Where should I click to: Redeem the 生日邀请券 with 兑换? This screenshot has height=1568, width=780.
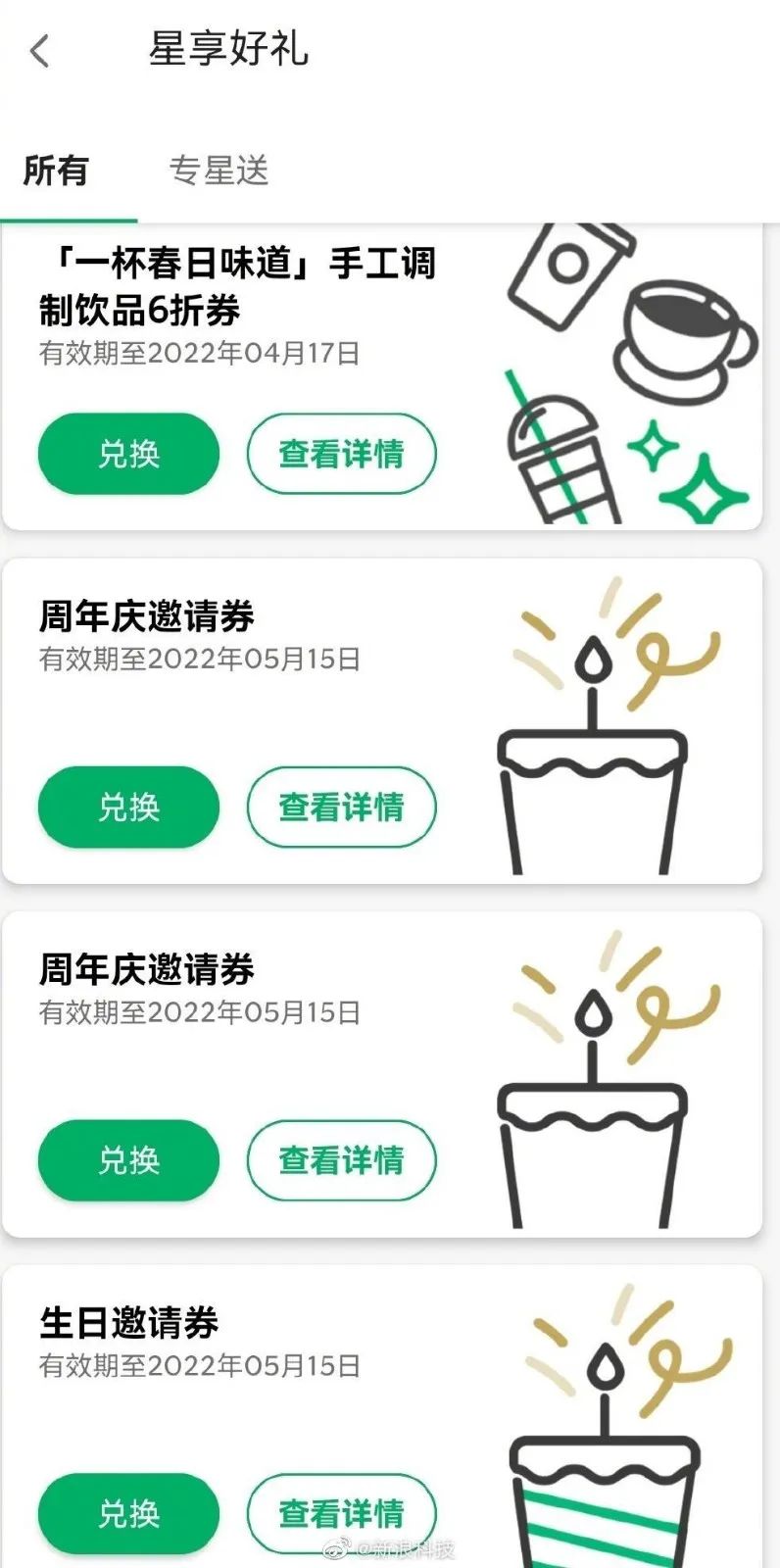pos(127,1513)
